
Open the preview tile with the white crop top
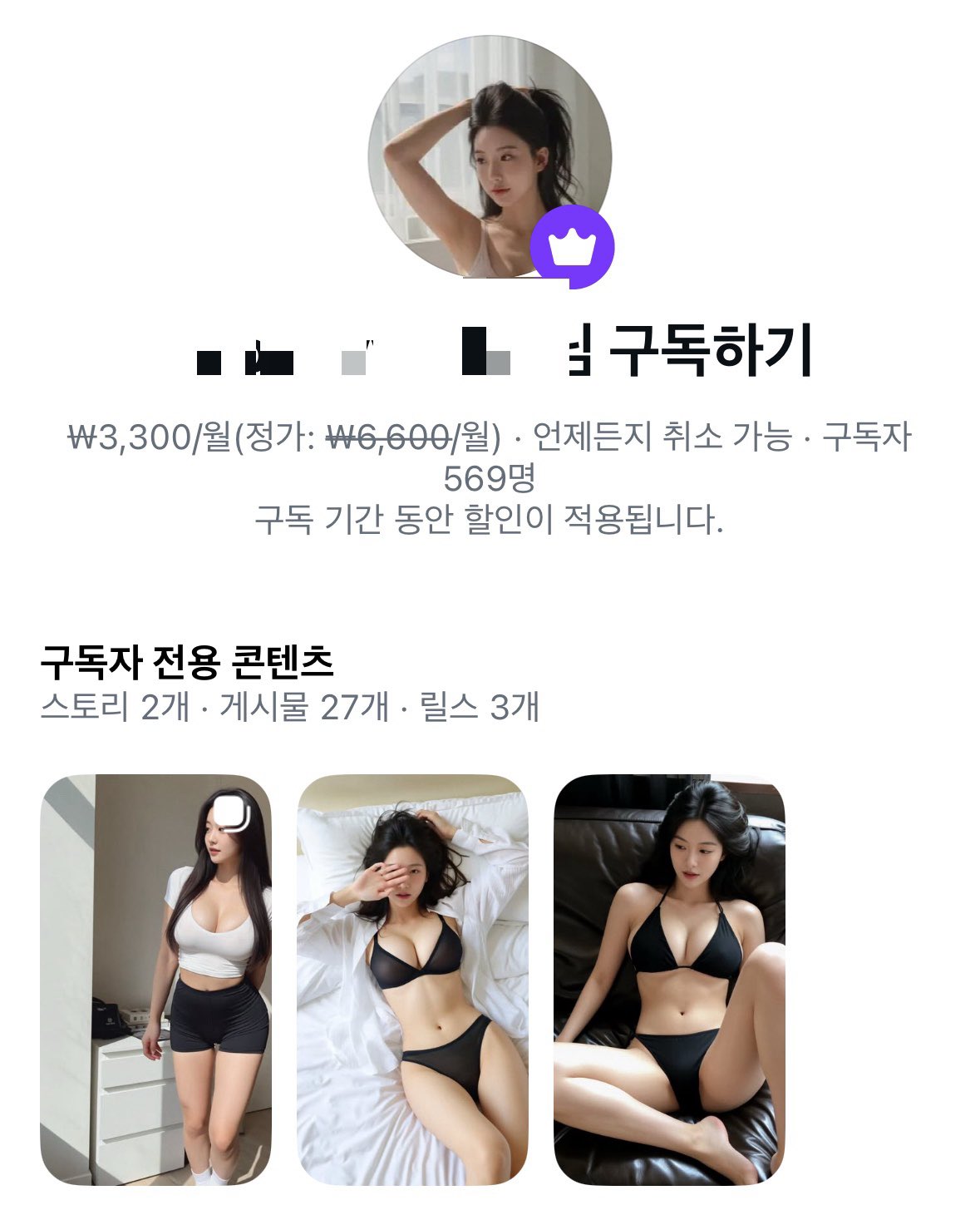tap(155, 979)
